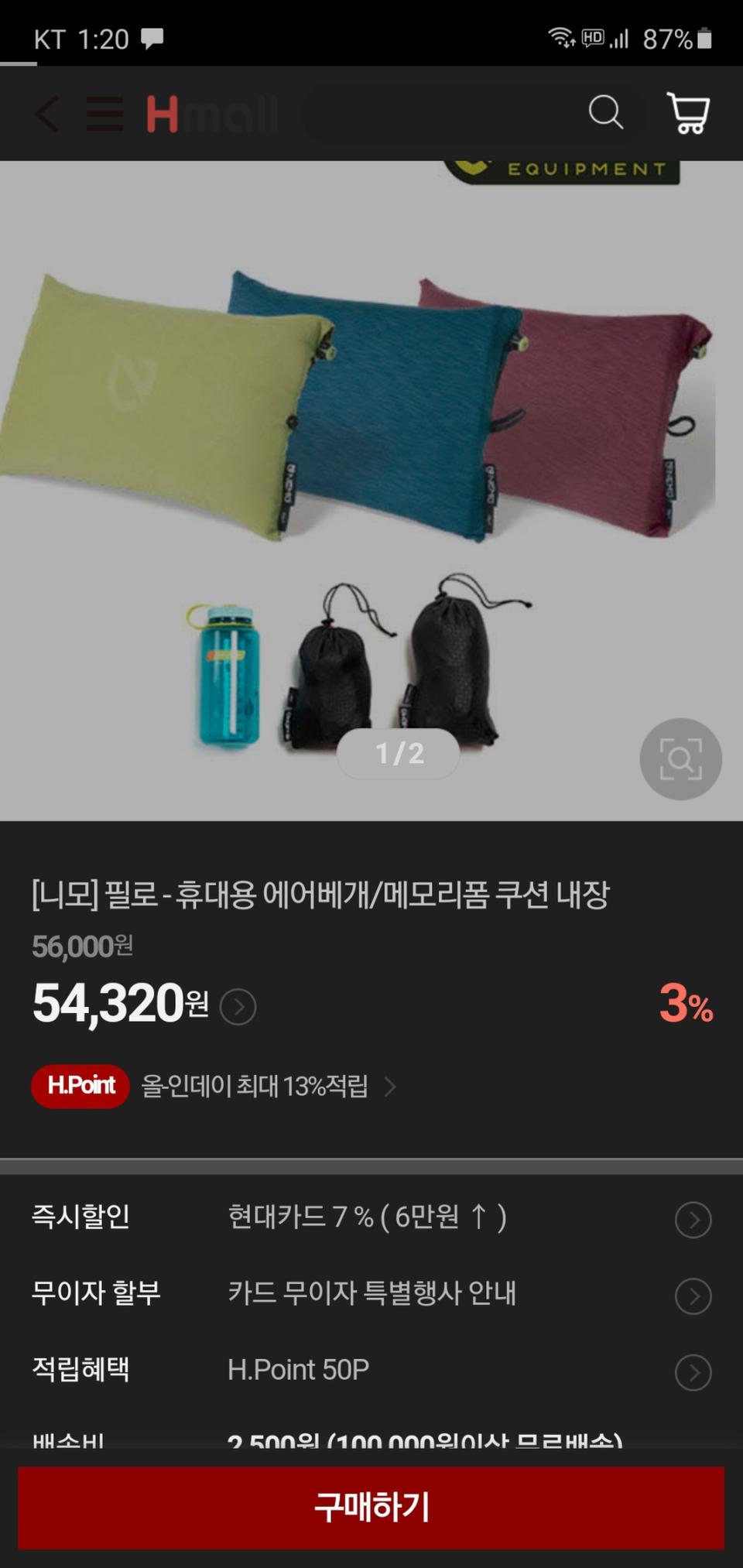The width and height of the screenshot is (743, 1568).
Task: Tap the back arrow to return
Action: [44, 112]
